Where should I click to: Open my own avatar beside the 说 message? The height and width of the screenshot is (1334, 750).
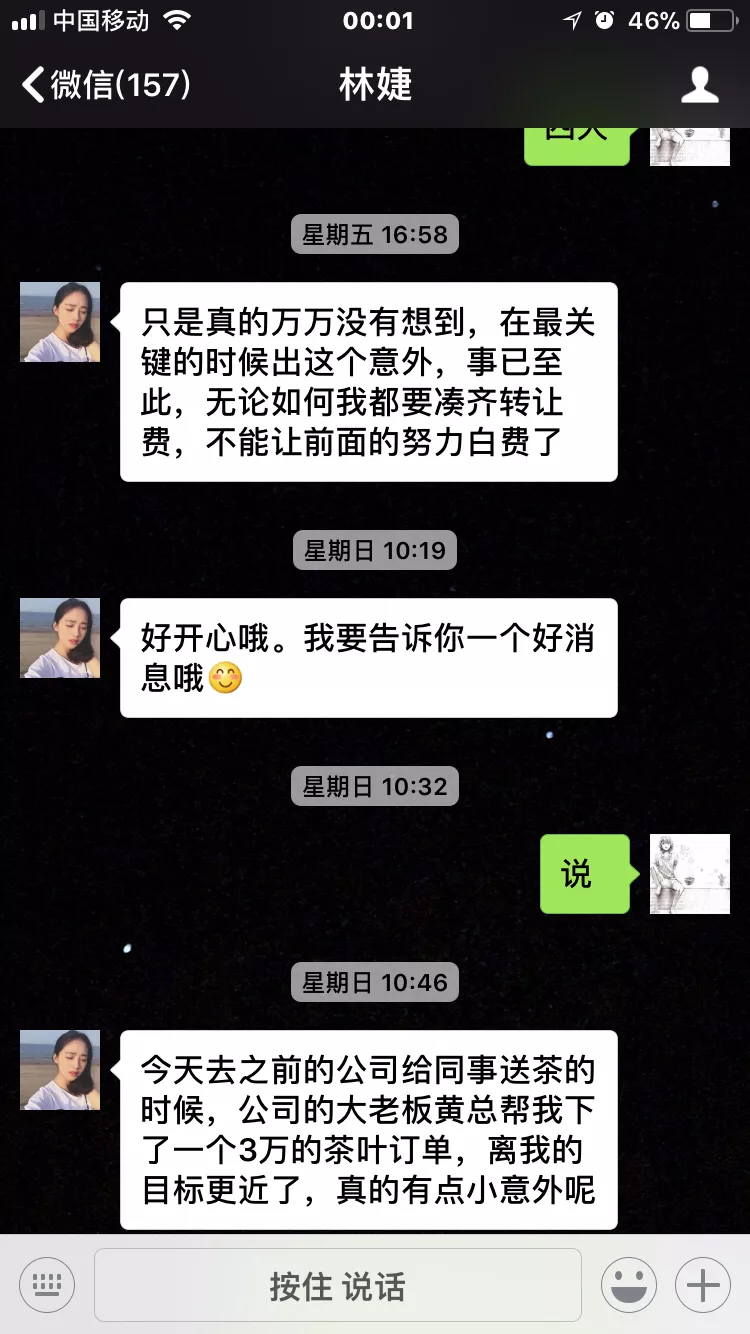tap(690, 874)
